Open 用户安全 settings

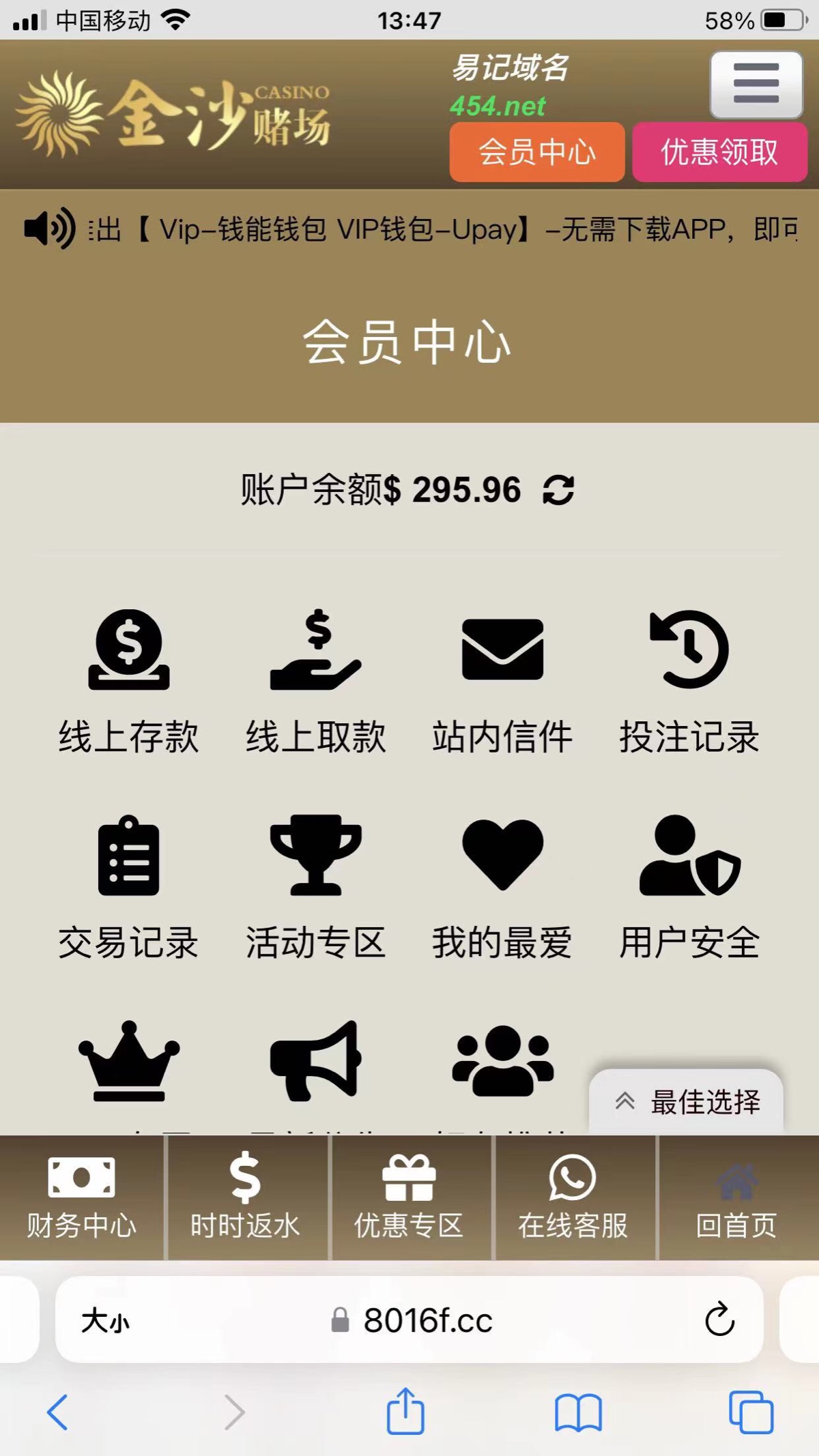point(689,886)
